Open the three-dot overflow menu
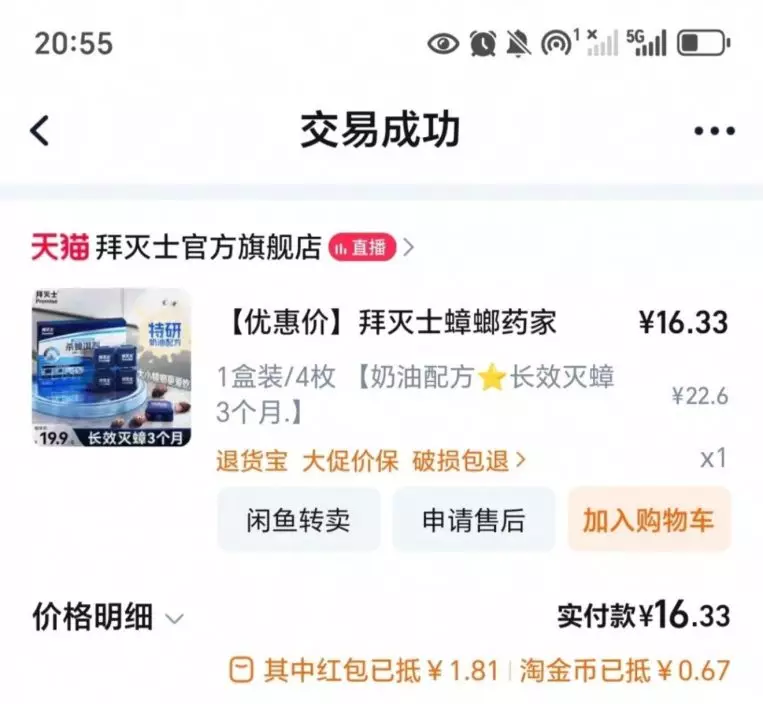The image size is (763, 704). click(714, 131)
